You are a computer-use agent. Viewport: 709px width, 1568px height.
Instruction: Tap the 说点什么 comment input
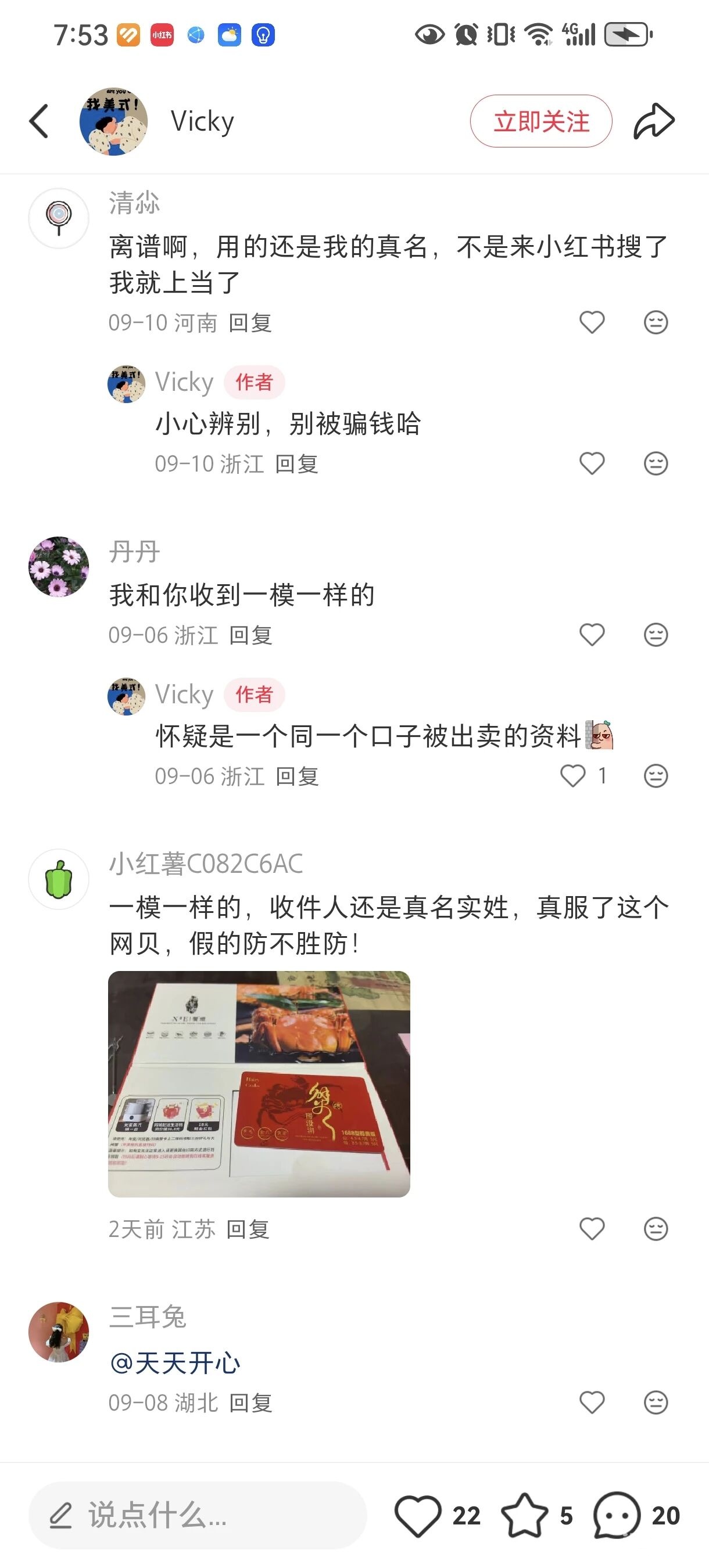click(198, 1515)
